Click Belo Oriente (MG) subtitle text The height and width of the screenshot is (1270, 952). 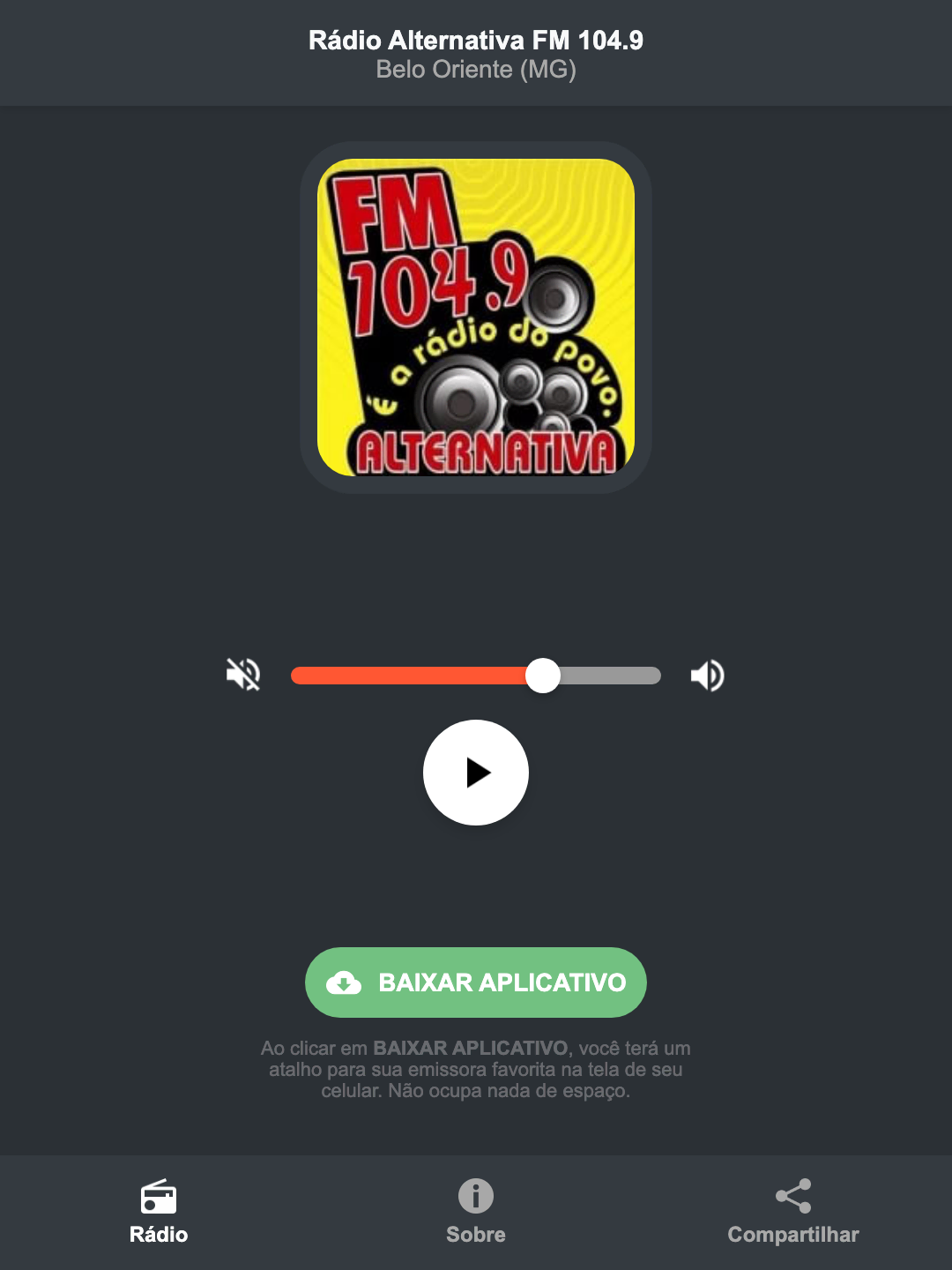tap(475, 70)
